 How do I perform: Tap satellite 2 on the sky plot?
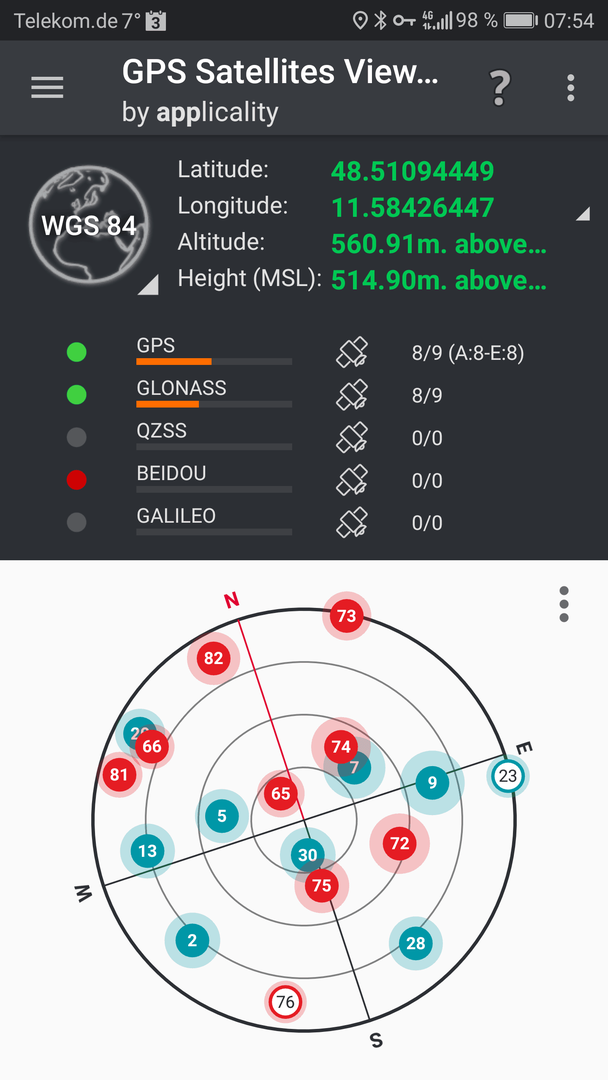coord(192,940)
